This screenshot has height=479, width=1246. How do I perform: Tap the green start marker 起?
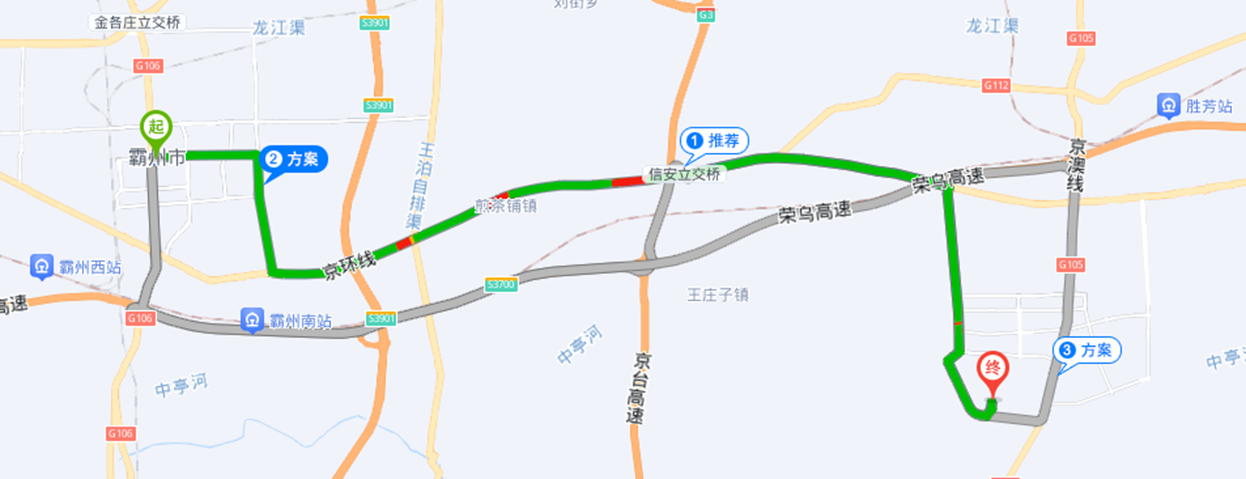155,127
